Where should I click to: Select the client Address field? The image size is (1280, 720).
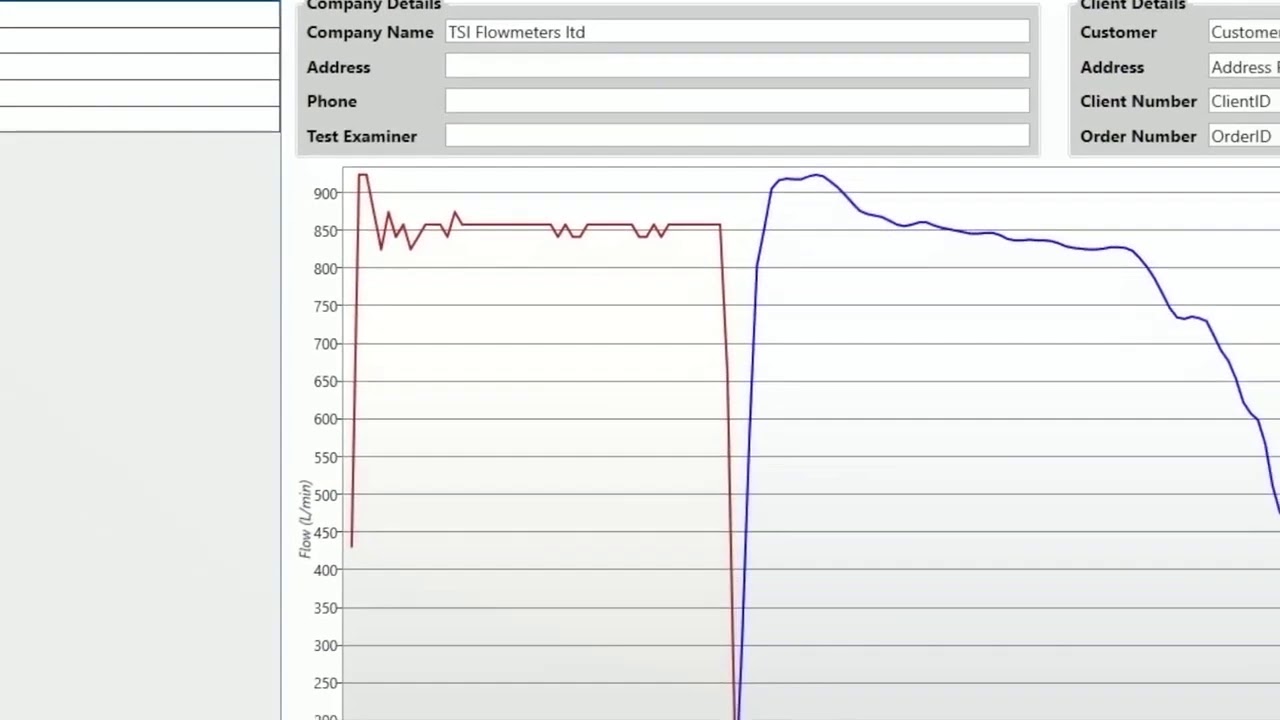click(x=1244, y=67)
